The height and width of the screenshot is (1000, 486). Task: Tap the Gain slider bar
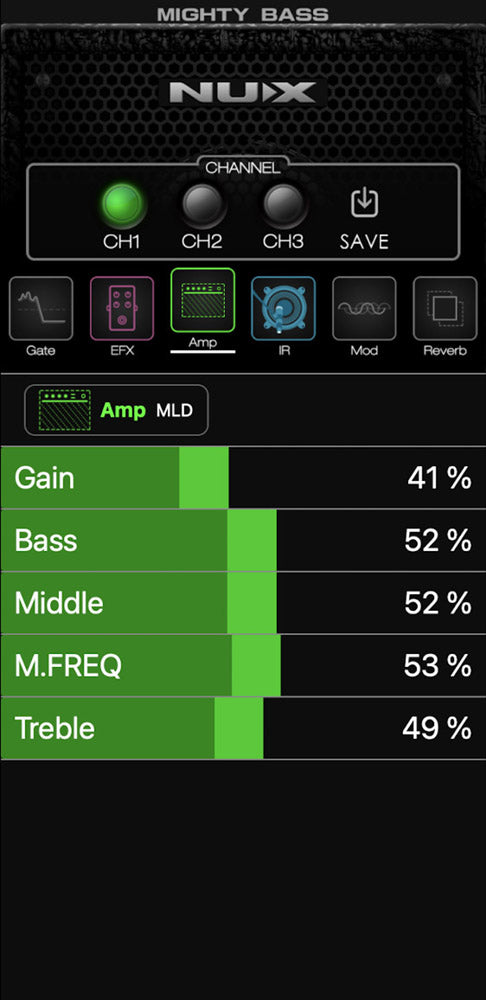(243, 478)
